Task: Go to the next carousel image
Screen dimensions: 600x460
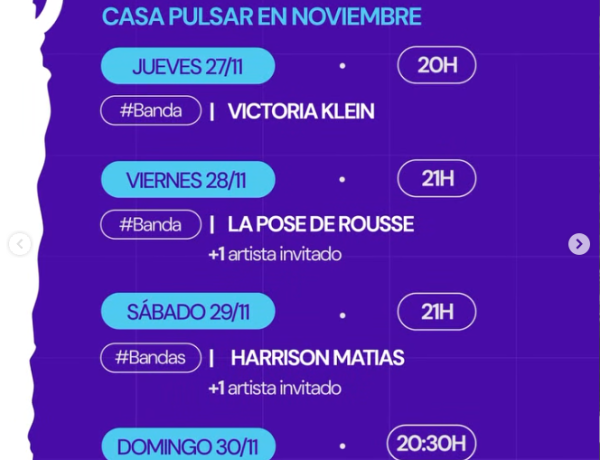Action: pos(578,244)
